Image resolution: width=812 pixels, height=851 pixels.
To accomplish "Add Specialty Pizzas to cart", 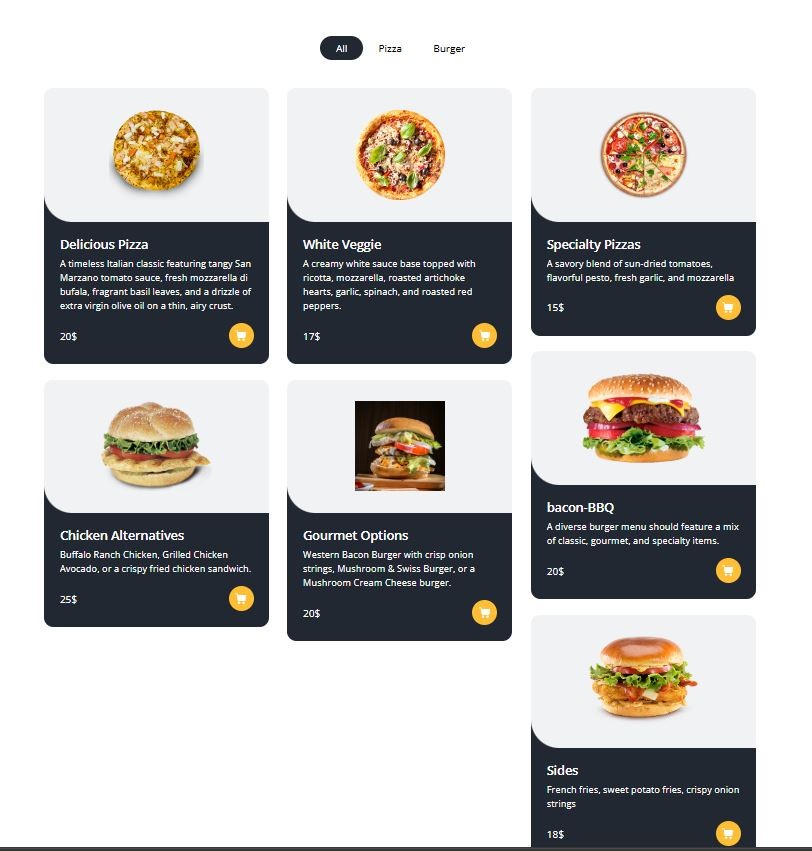I will [x=728, y=307].
